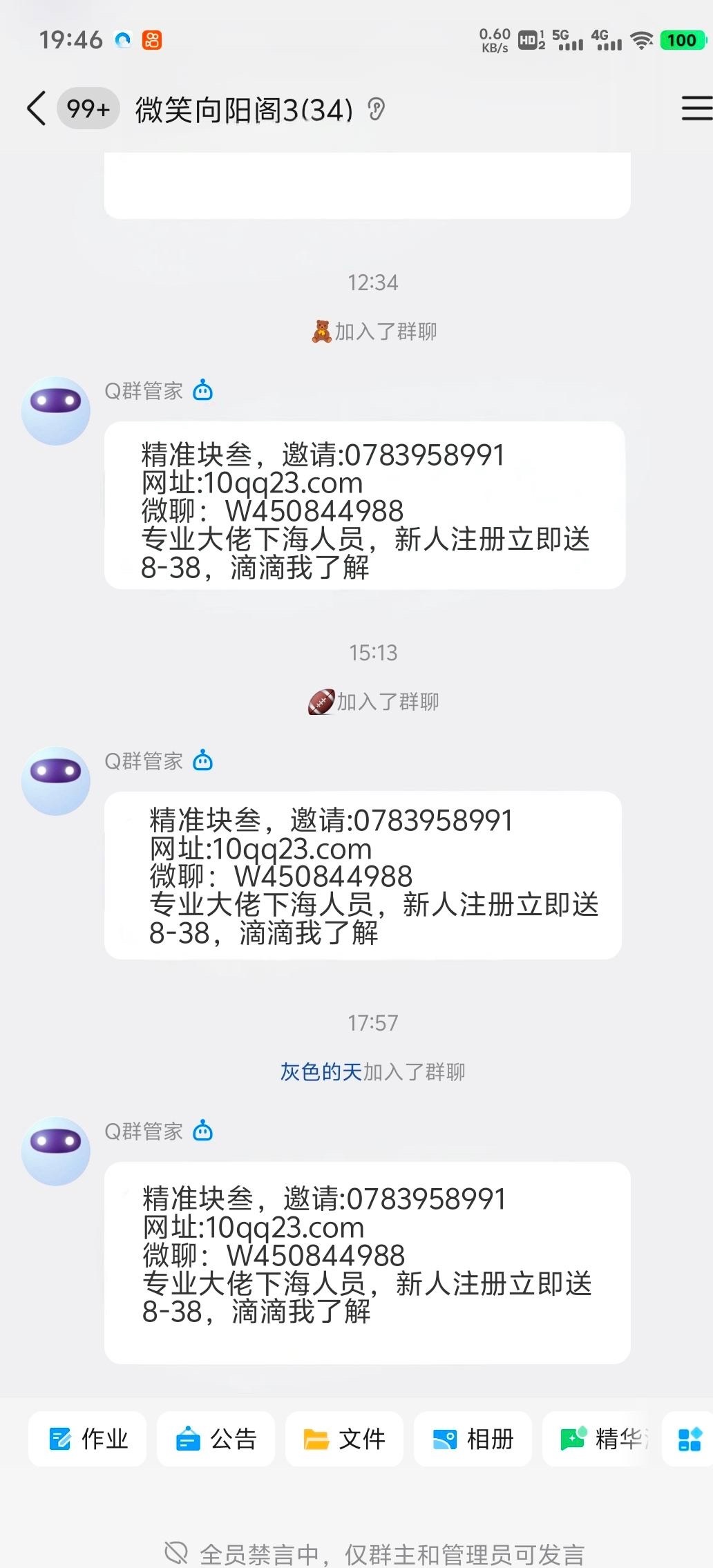Image resolution: width=713 pixels, height=1568 pixels.
Task: Open the 相册 group album
Action: [x=473, y=1439]
